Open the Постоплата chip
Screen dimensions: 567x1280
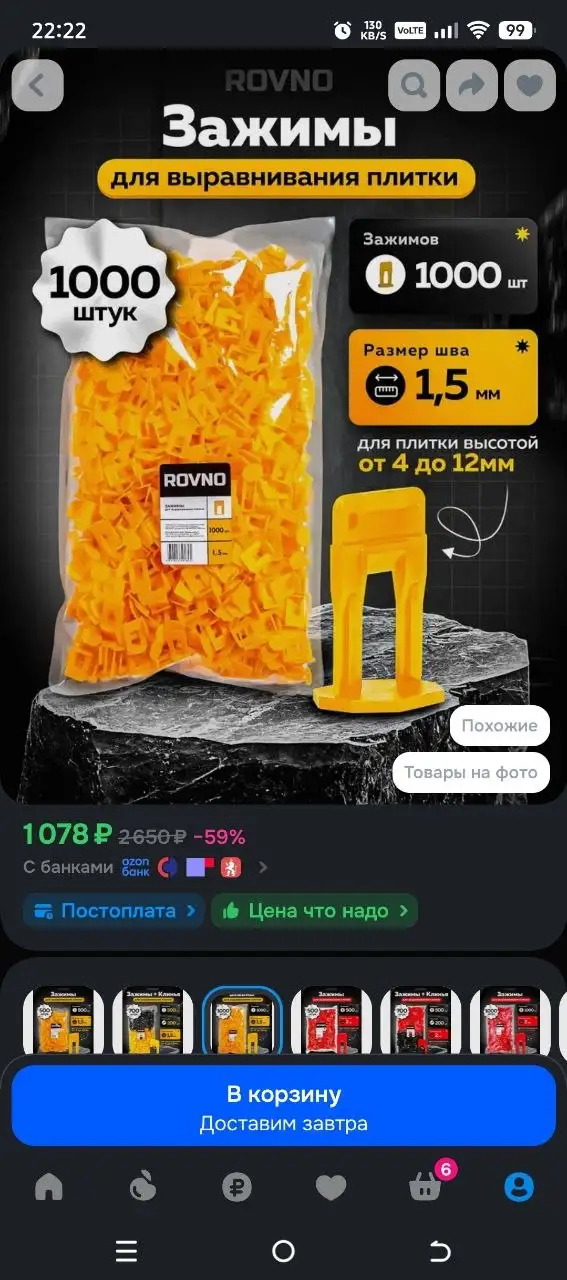click(113, 911)
